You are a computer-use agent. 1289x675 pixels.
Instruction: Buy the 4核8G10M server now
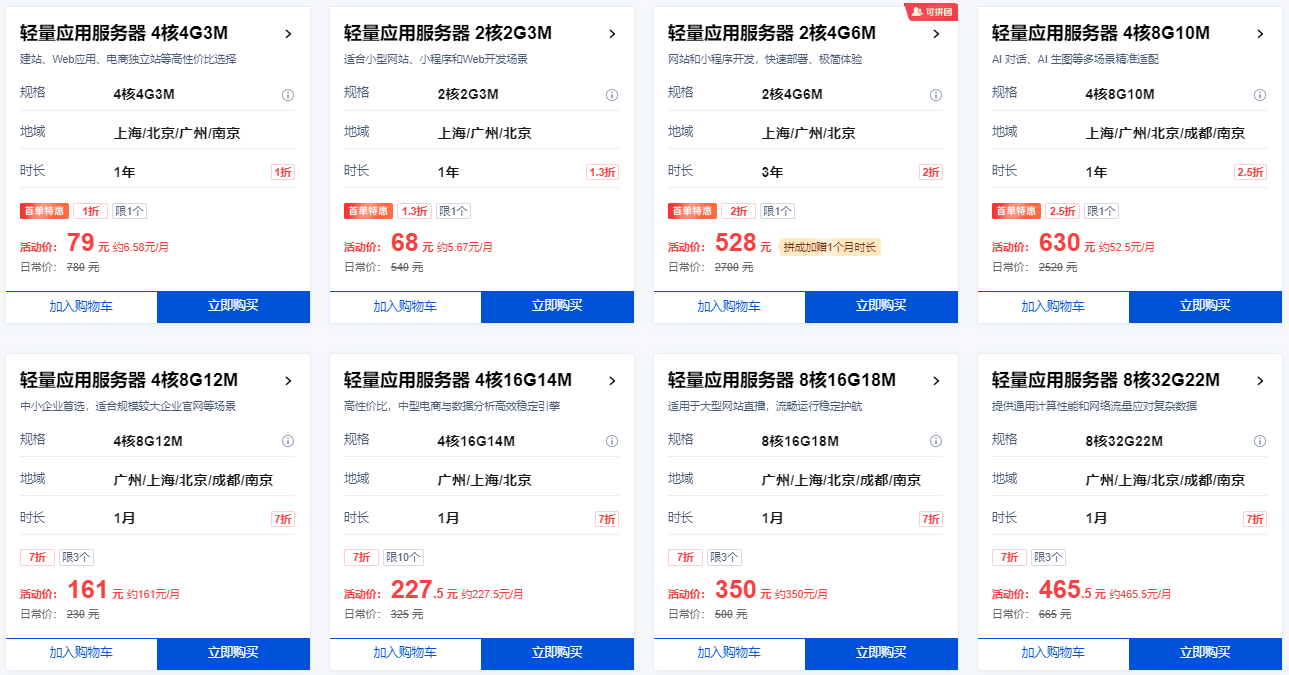(x=1205, y=307)
